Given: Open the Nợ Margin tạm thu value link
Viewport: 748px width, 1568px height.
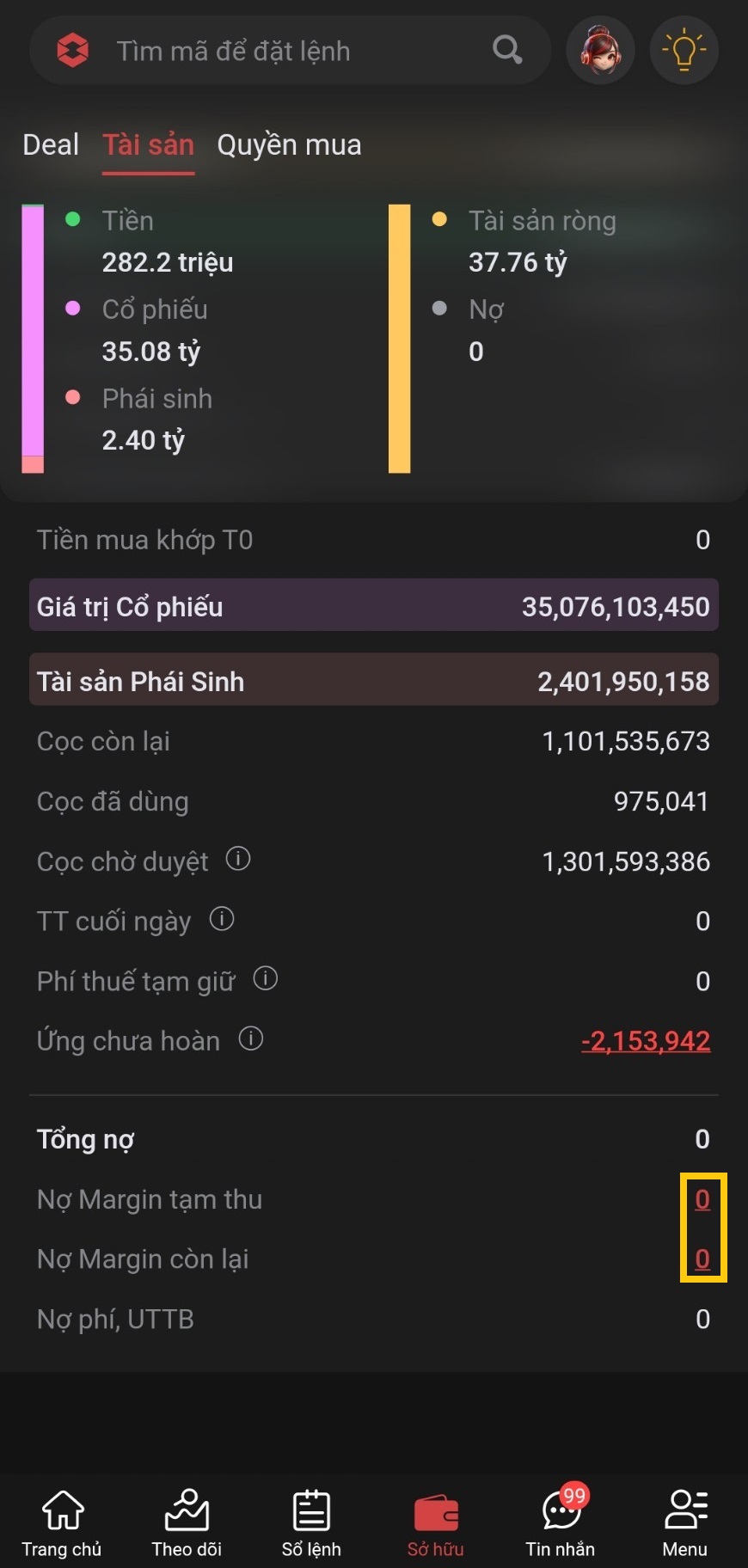Looking at the screenshot, I should (702, 1198).
